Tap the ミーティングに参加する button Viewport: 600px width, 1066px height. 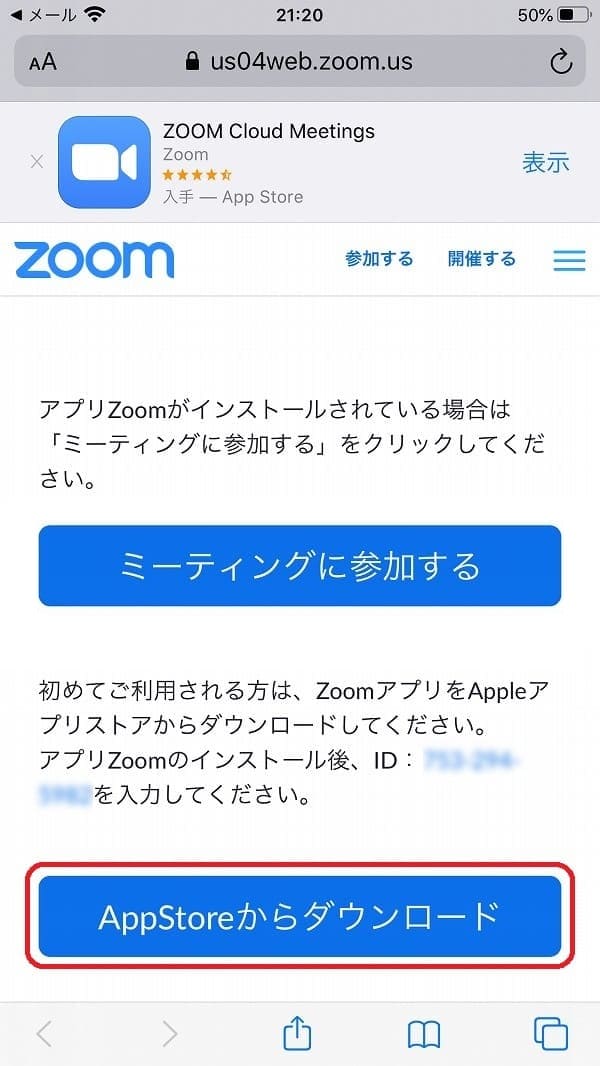pyautogui.click(x=300, y=566)
